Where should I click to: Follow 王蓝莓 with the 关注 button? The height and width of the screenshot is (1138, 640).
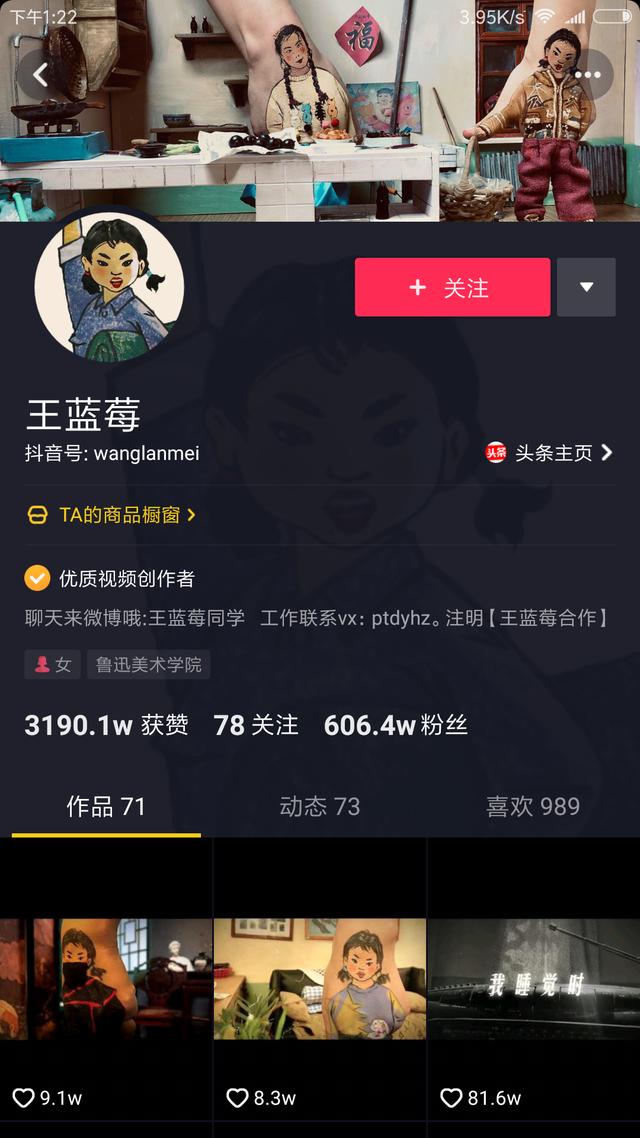[452, 287]
